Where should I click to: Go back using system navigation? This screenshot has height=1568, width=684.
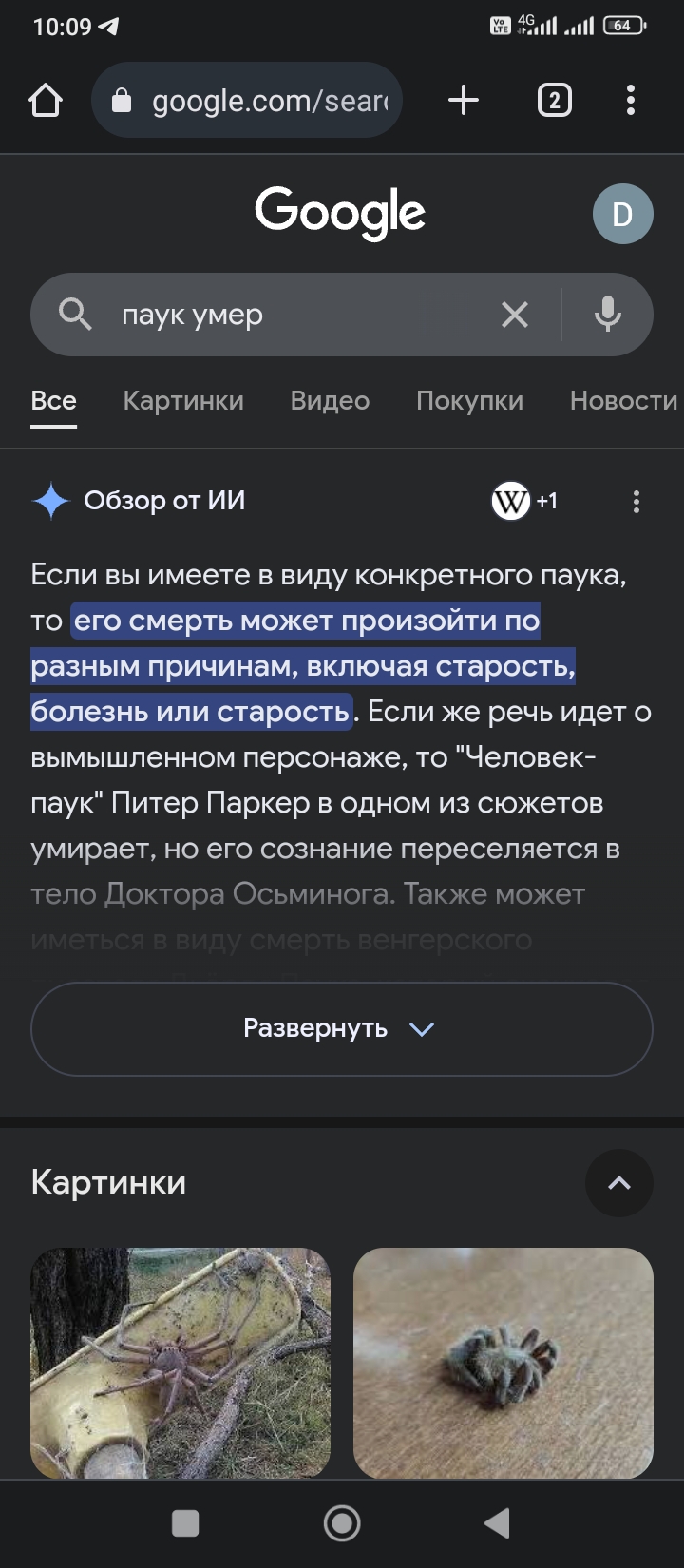[498, 1523]
